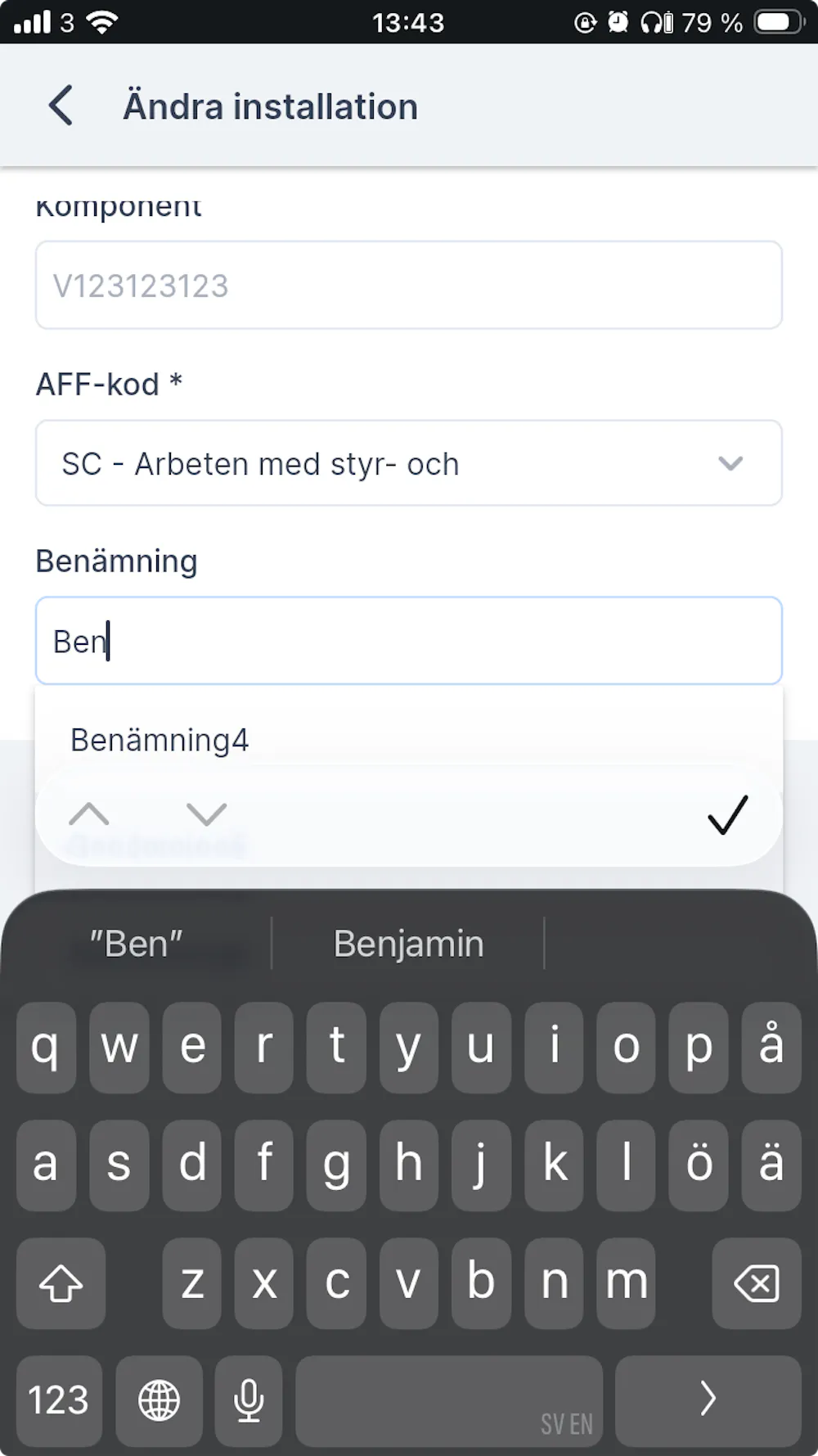
Task: Tap the Komponent field V123123123
Action: [408, 286]
